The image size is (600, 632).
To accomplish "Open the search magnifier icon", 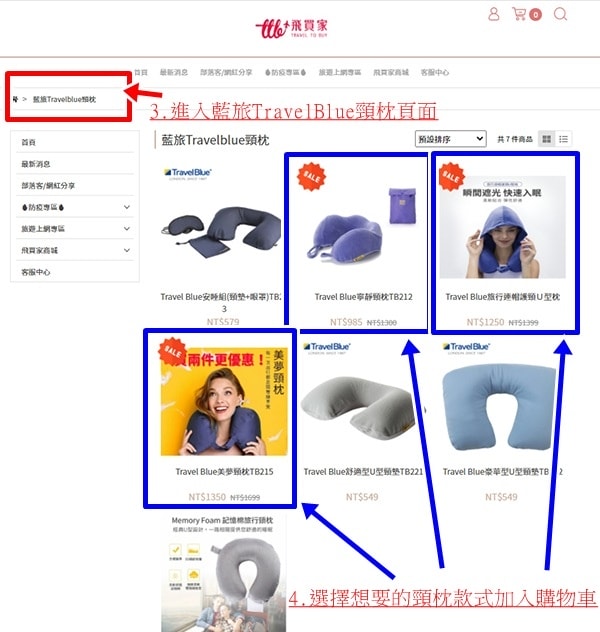I will [x=560, y=14].
